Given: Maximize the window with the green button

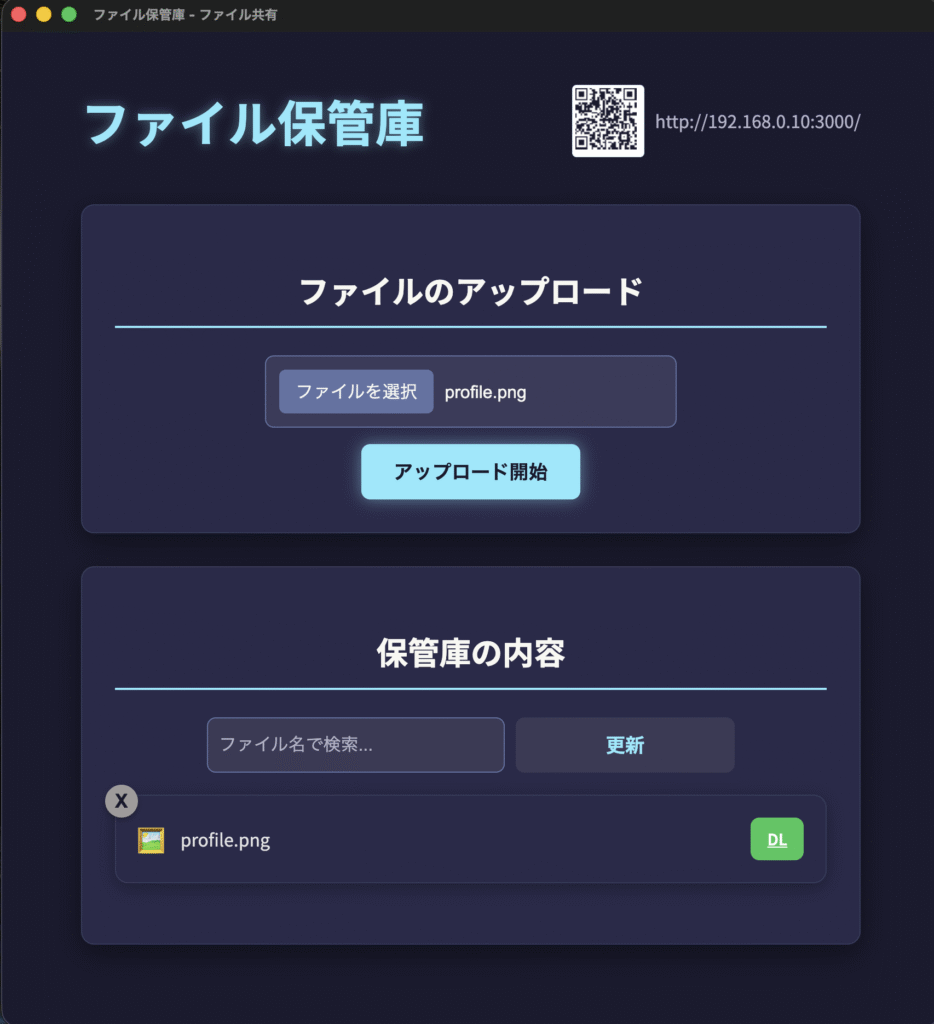Looking at the screenshot, I should pyautogui.click(x=68, y=15).
